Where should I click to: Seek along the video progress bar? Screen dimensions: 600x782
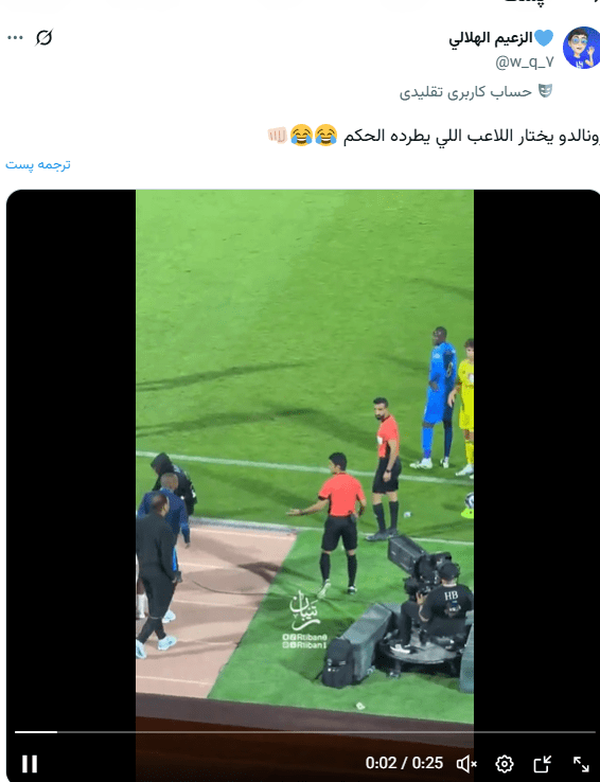tap(300, 733)
